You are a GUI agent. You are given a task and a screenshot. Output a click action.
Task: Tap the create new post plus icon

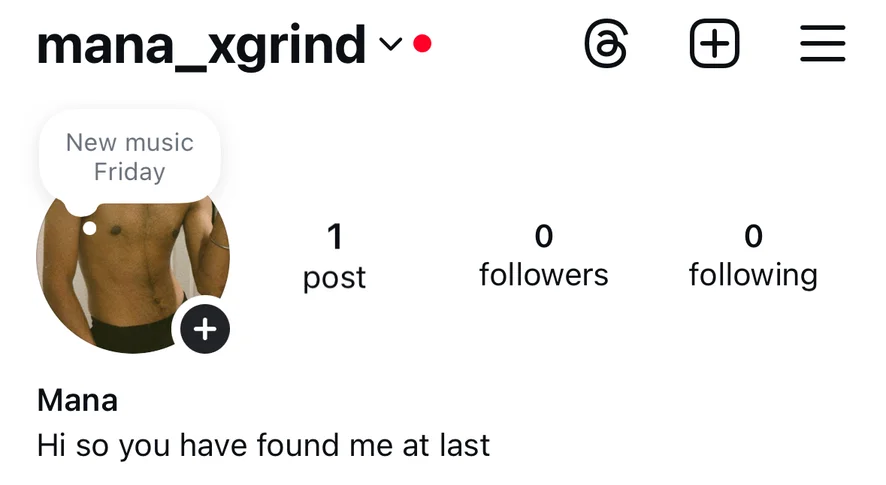tap(714, 45)
